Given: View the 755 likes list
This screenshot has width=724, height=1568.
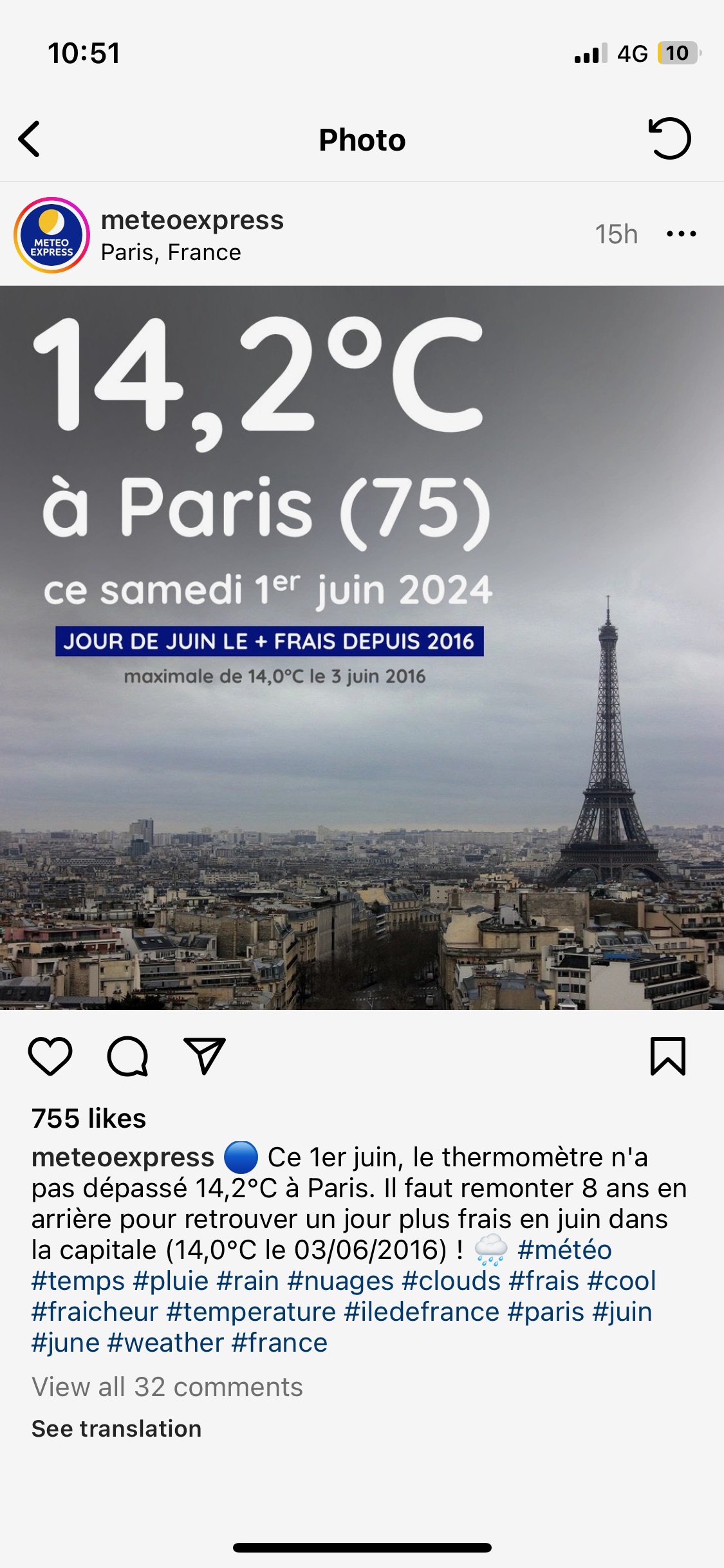Looking at the screenshot, I should pyautogui.click(x=89, y=1119).
